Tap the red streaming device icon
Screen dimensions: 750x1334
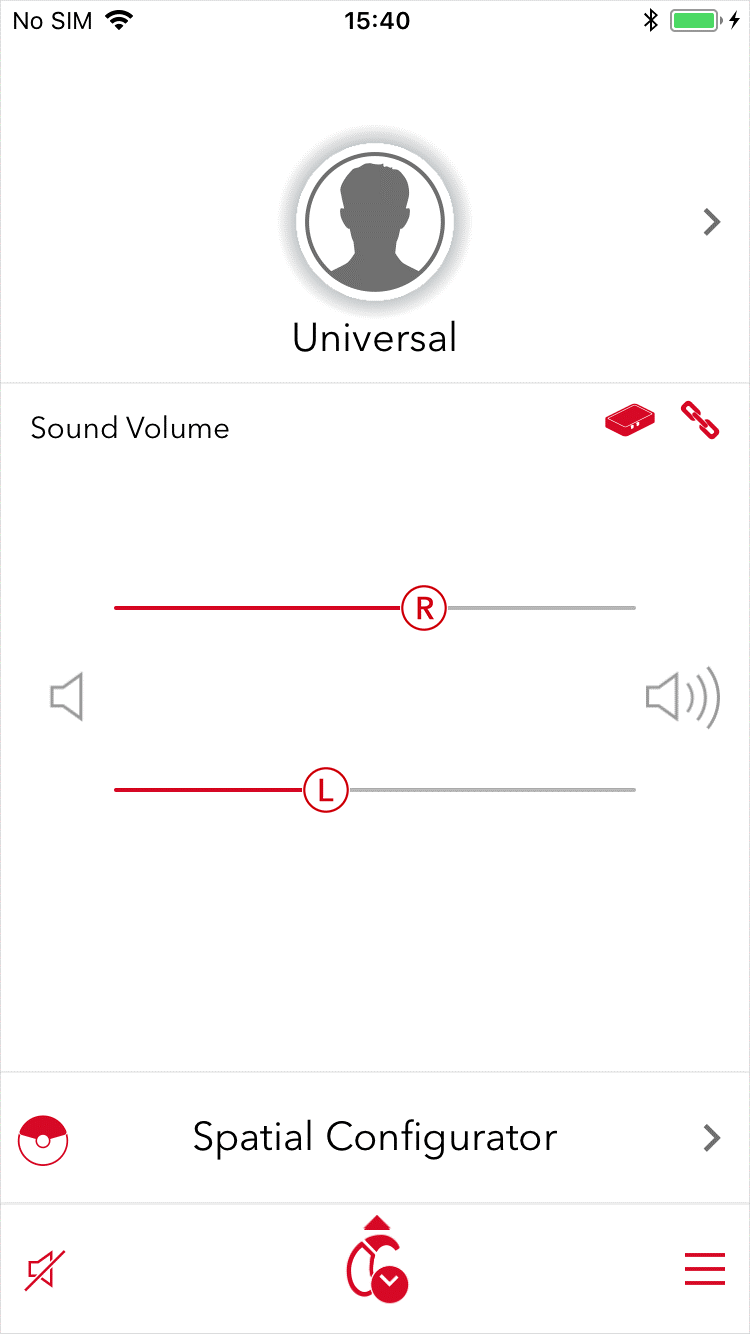[631, 422]
